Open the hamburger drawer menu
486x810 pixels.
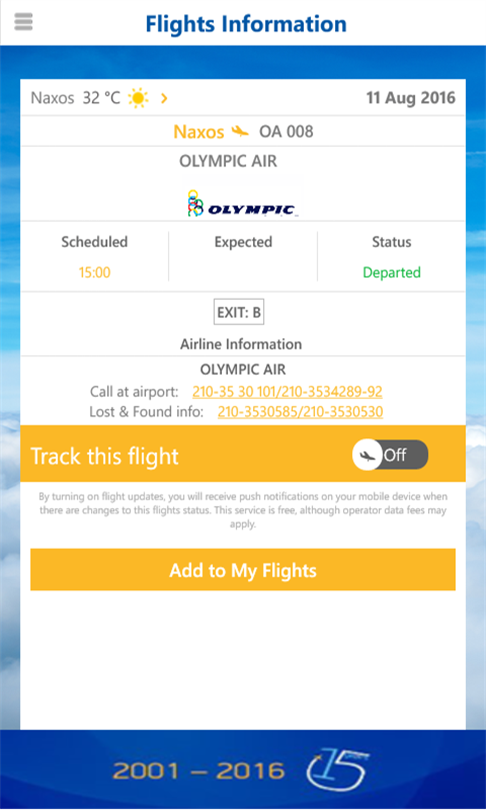[x=24, y=22]
